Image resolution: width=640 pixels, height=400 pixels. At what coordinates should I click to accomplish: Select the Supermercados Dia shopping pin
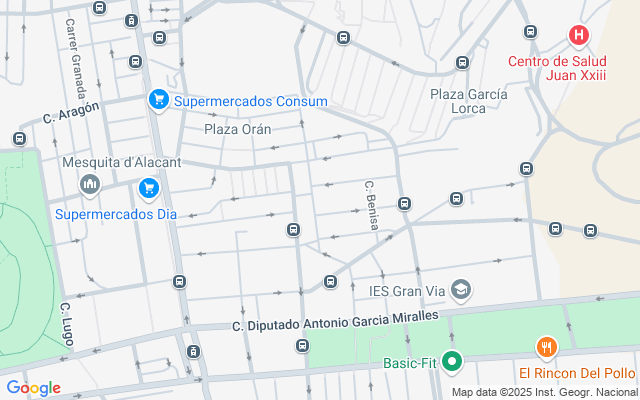tap(149, 187)
